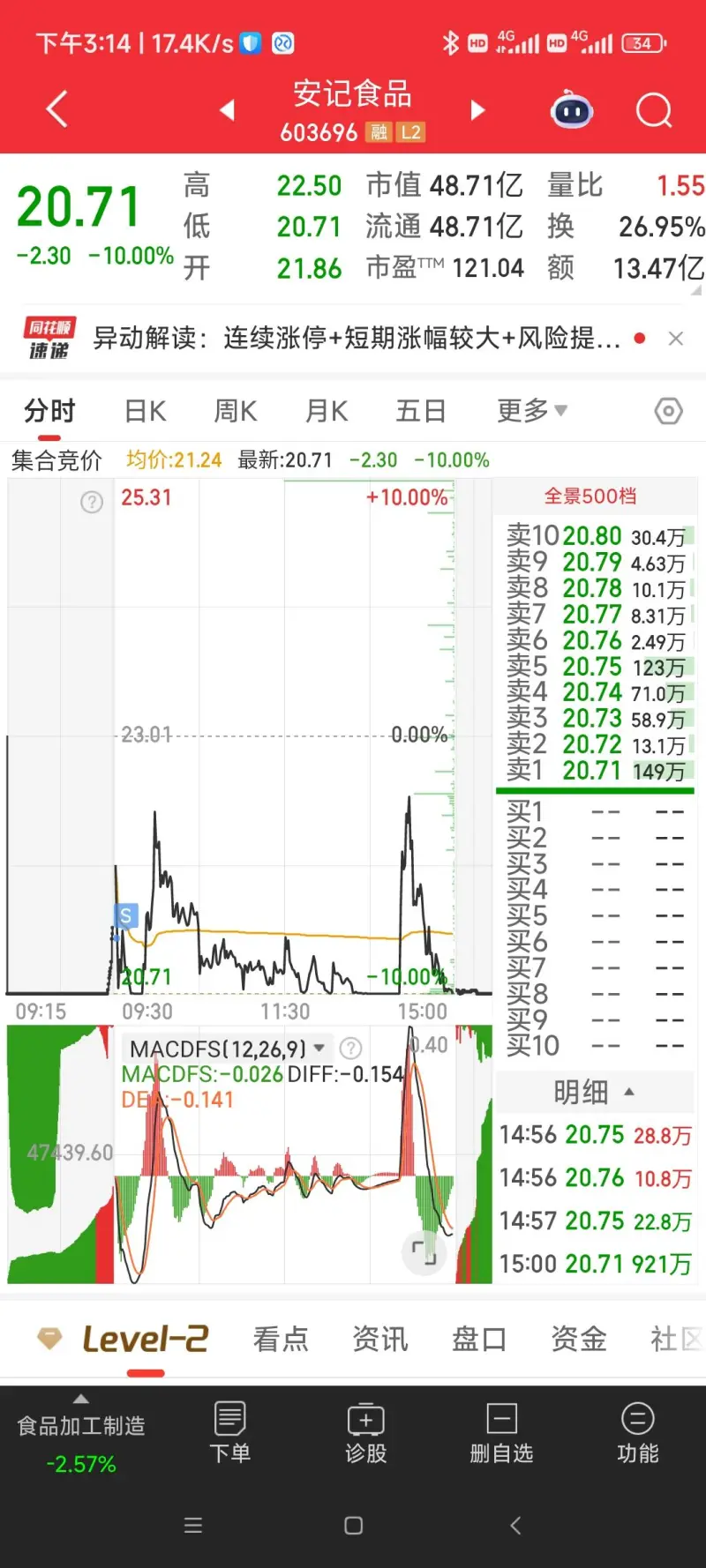This screenshot has width=706, height=1568.
Task: Go back using the top-left arrow
Action: tap(57, 109)
